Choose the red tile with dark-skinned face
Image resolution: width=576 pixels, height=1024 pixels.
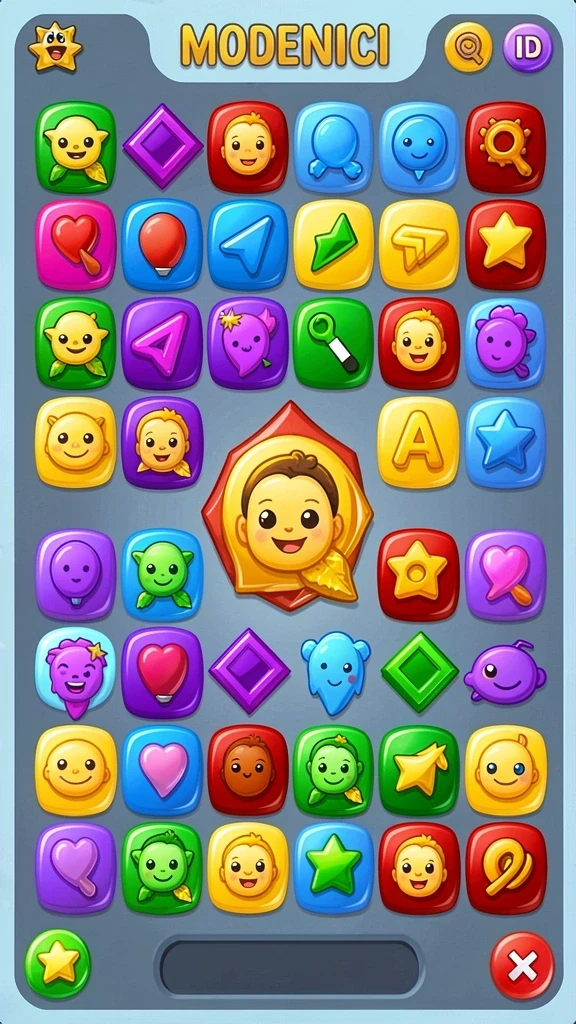tap(248, 769)
